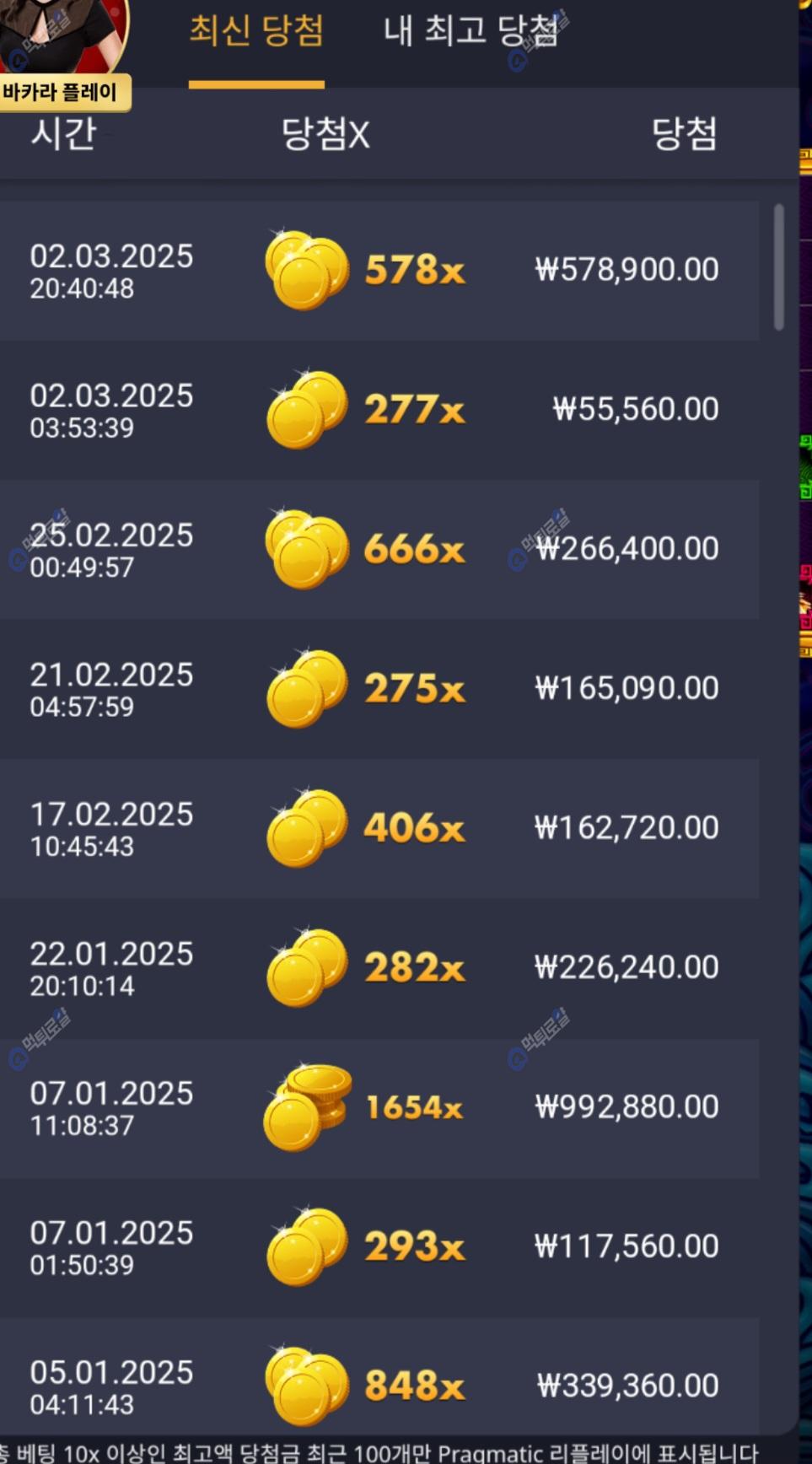Select the 최신 당첨 tab
The width and height of the screenshot is (812, 1464).
[x=256, y=31]
